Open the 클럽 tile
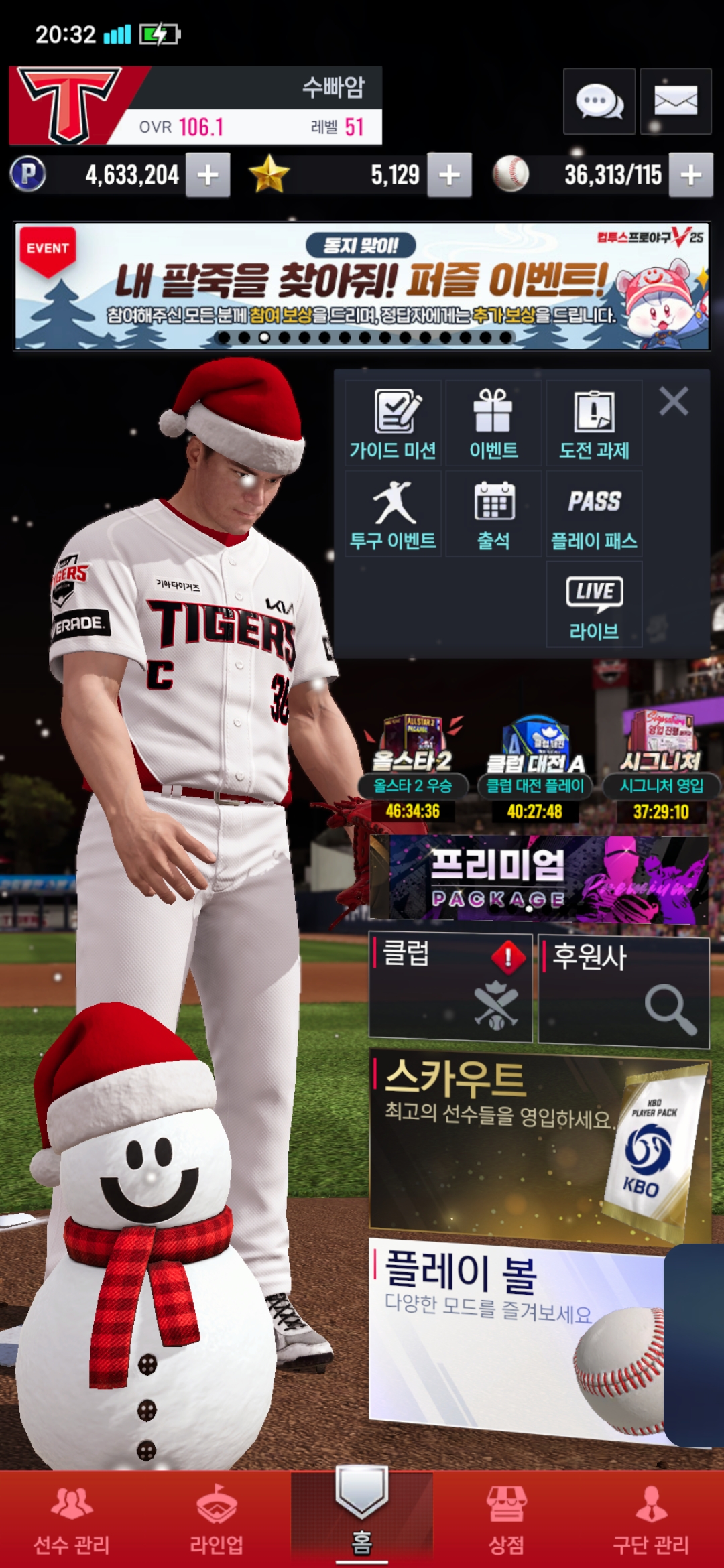Image resolution: width=724 pixels, height=1568 pixels. (x=450, y=988)
